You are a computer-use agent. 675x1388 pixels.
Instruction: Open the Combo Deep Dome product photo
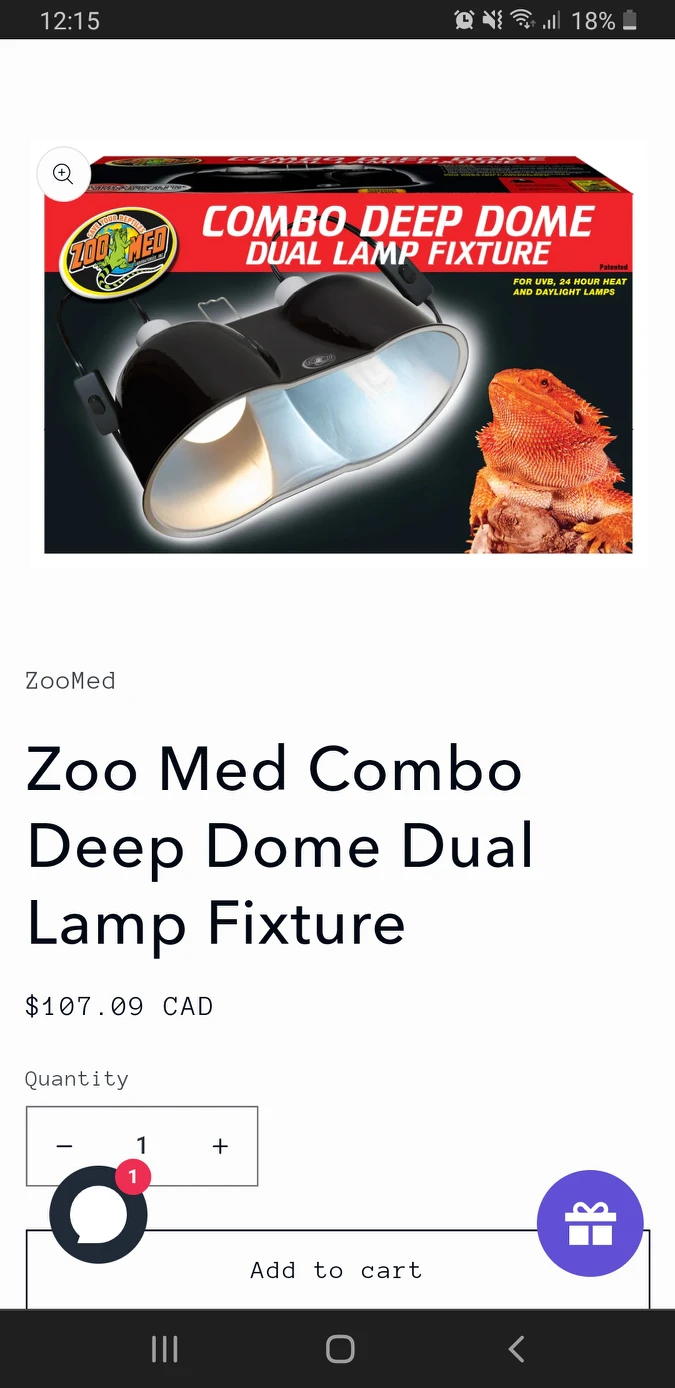[x=338, y=354]
